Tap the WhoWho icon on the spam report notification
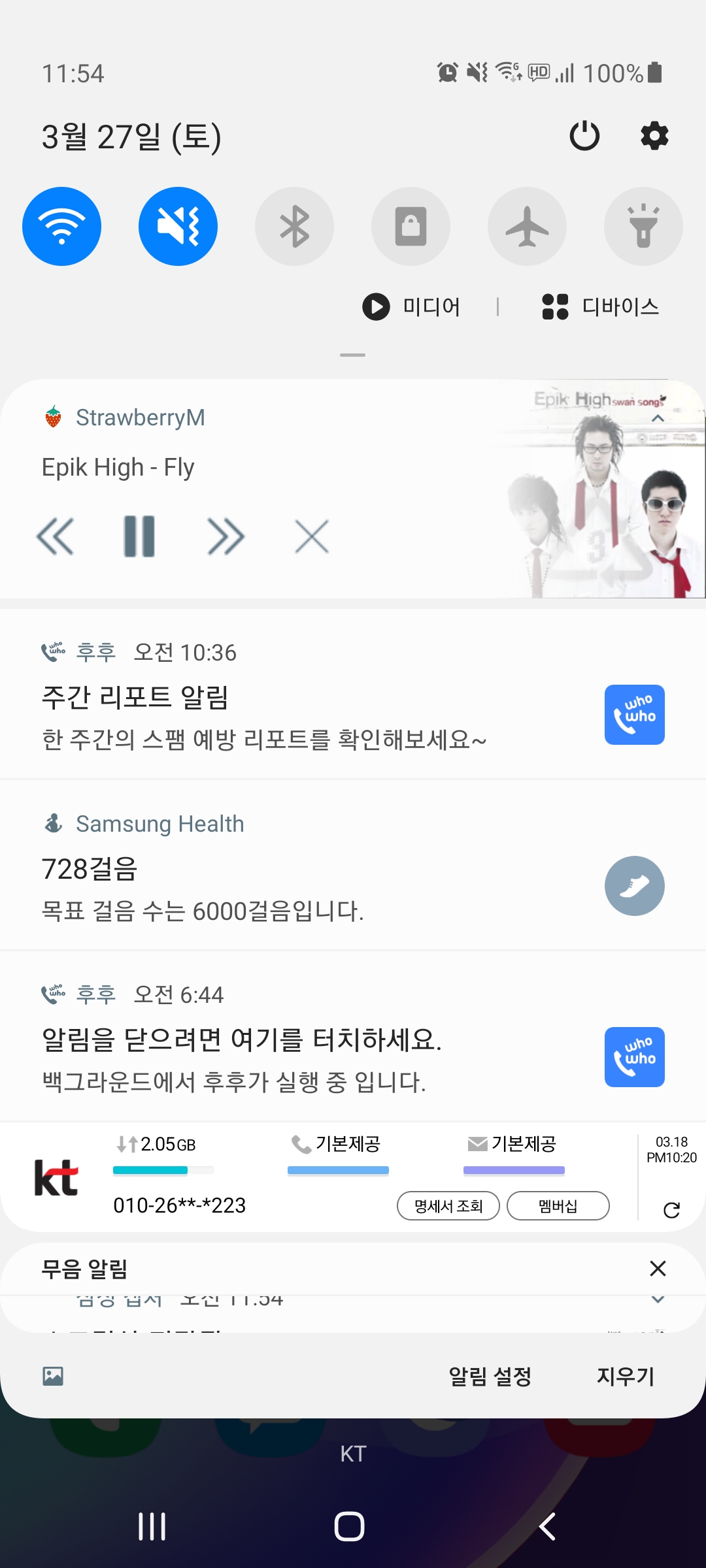 [x=633, y=714]
